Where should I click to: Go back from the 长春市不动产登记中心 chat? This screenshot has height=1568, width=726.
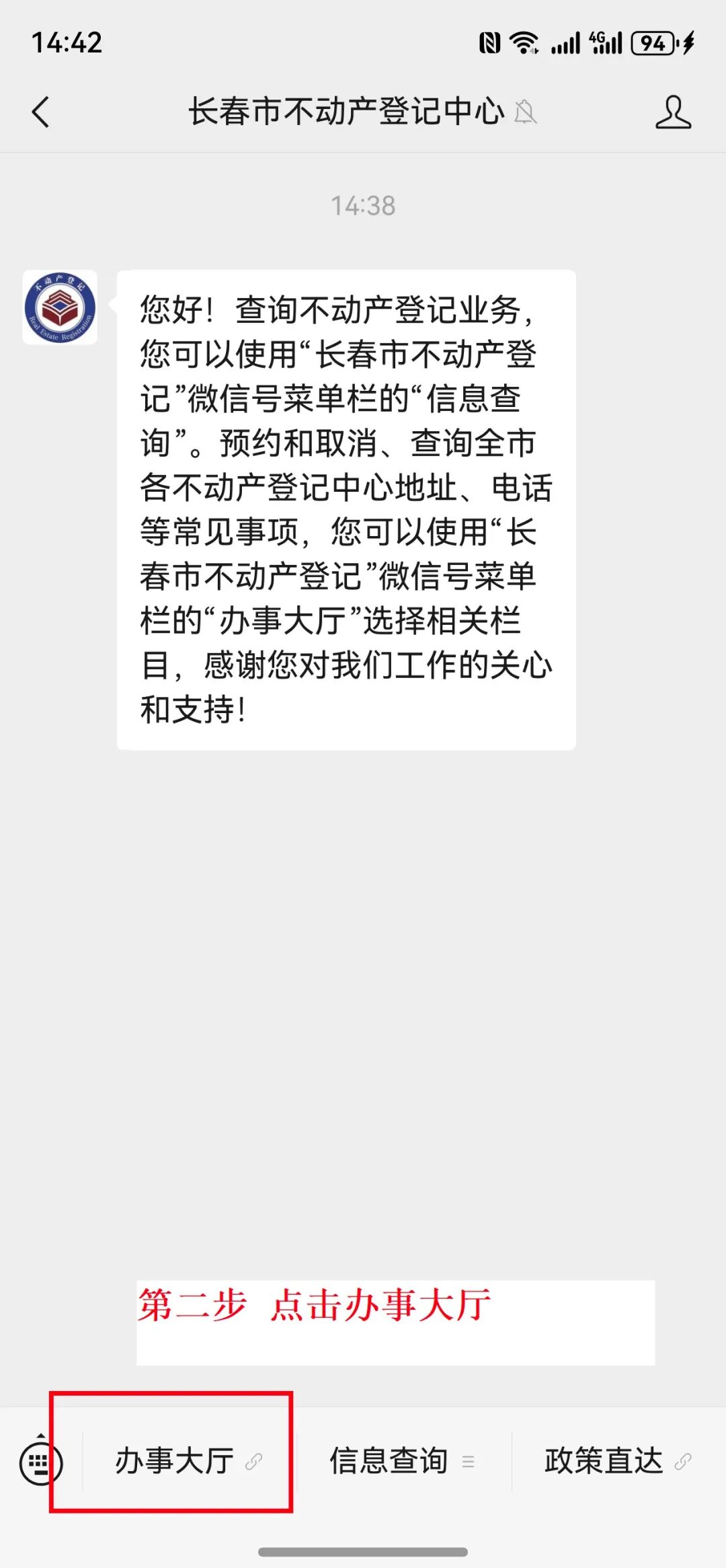point(41,112)
